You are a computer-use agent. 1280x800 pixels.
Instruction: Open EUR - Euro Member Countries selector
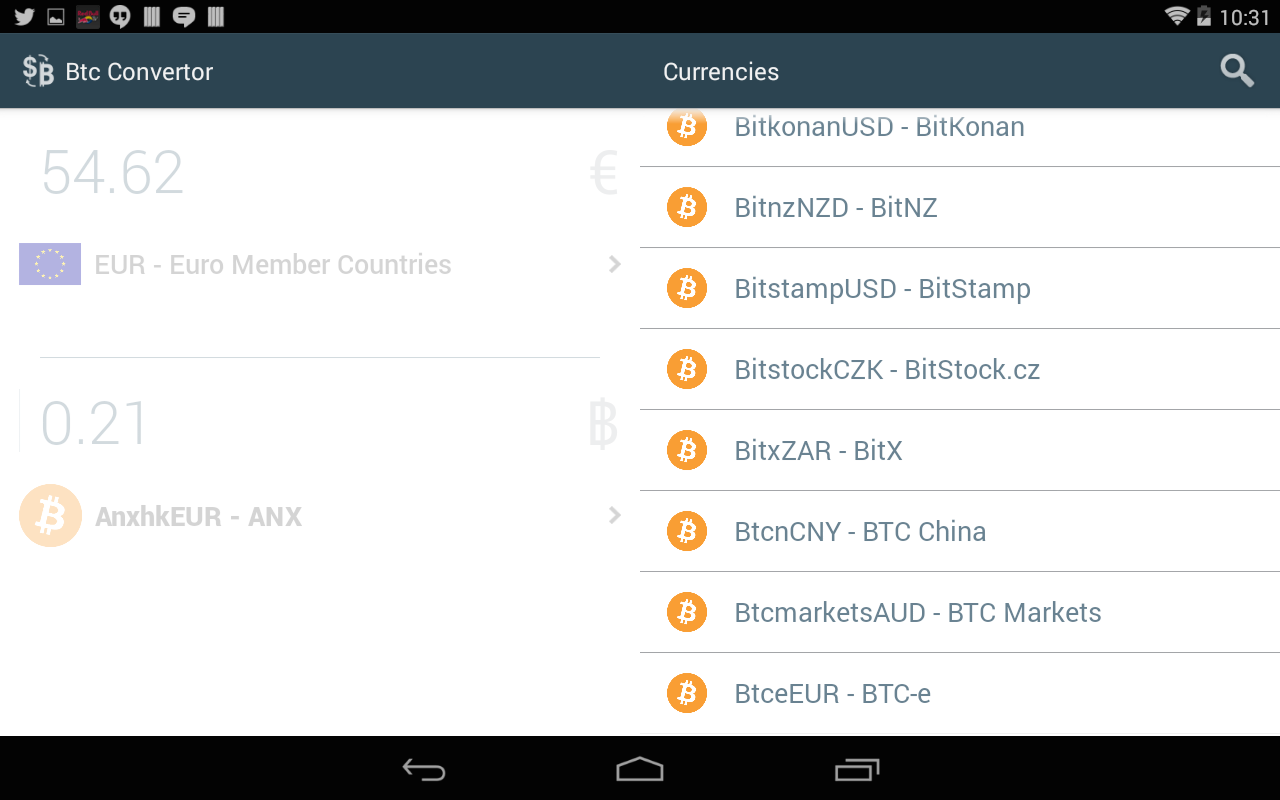pyautogui.click(x=320, y=265)
